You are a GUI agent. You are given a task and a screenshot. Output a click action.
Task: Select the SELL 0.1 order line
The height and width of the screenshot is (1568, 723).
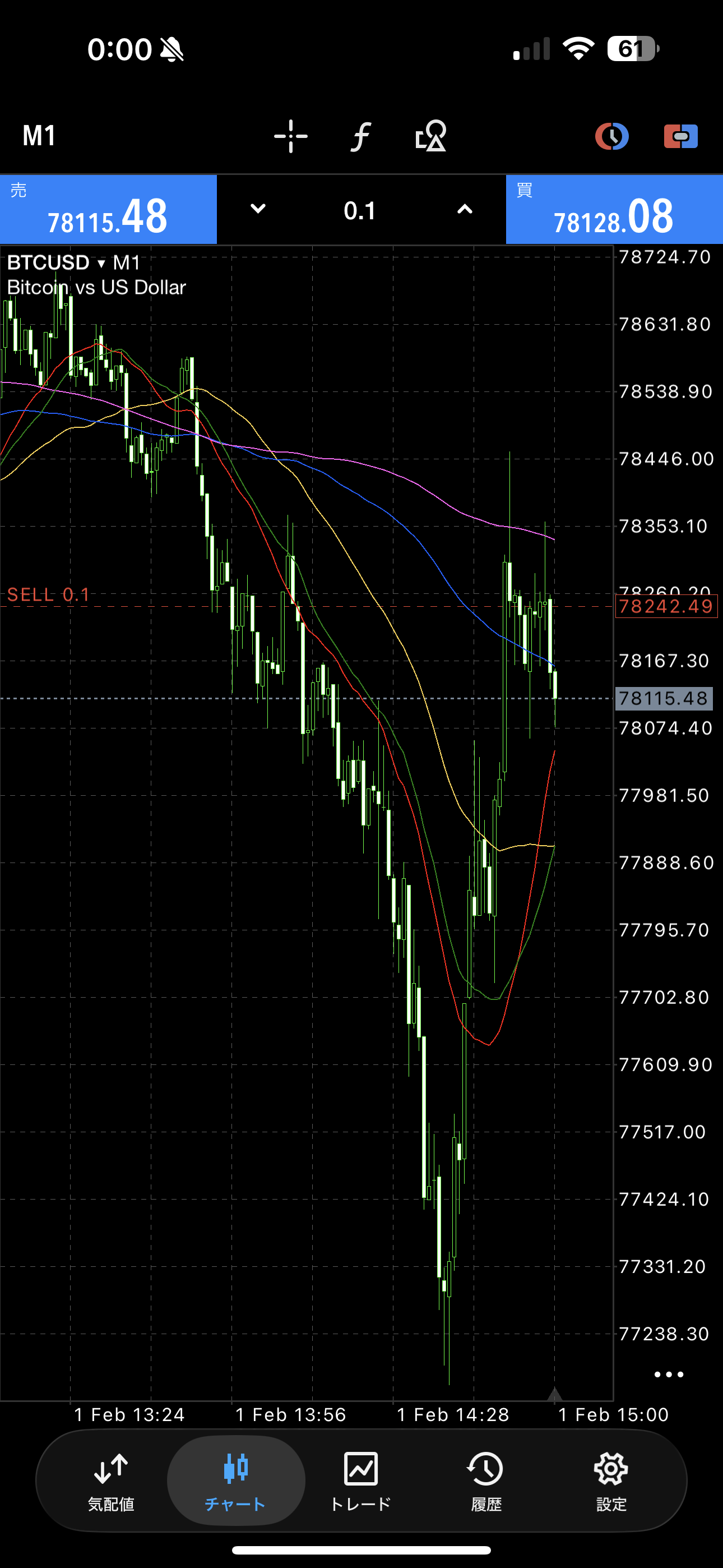point(49,596)
